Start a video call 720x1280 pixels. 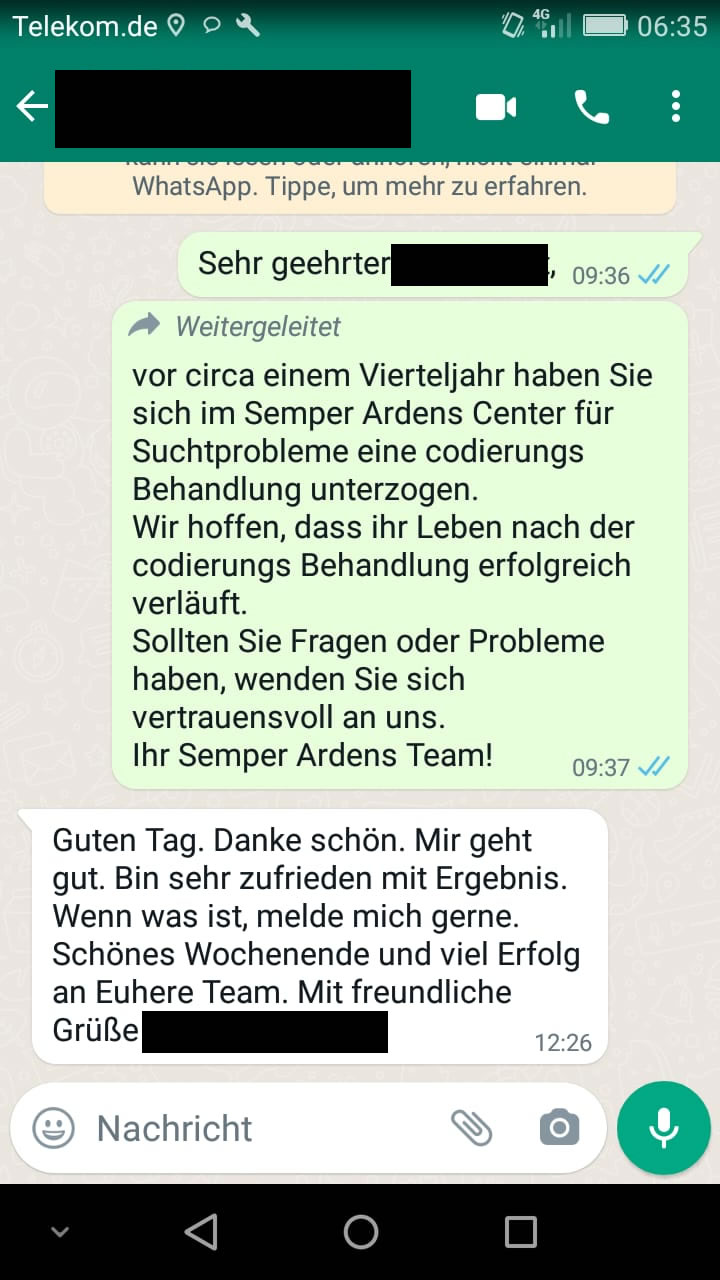pos(496,107)
